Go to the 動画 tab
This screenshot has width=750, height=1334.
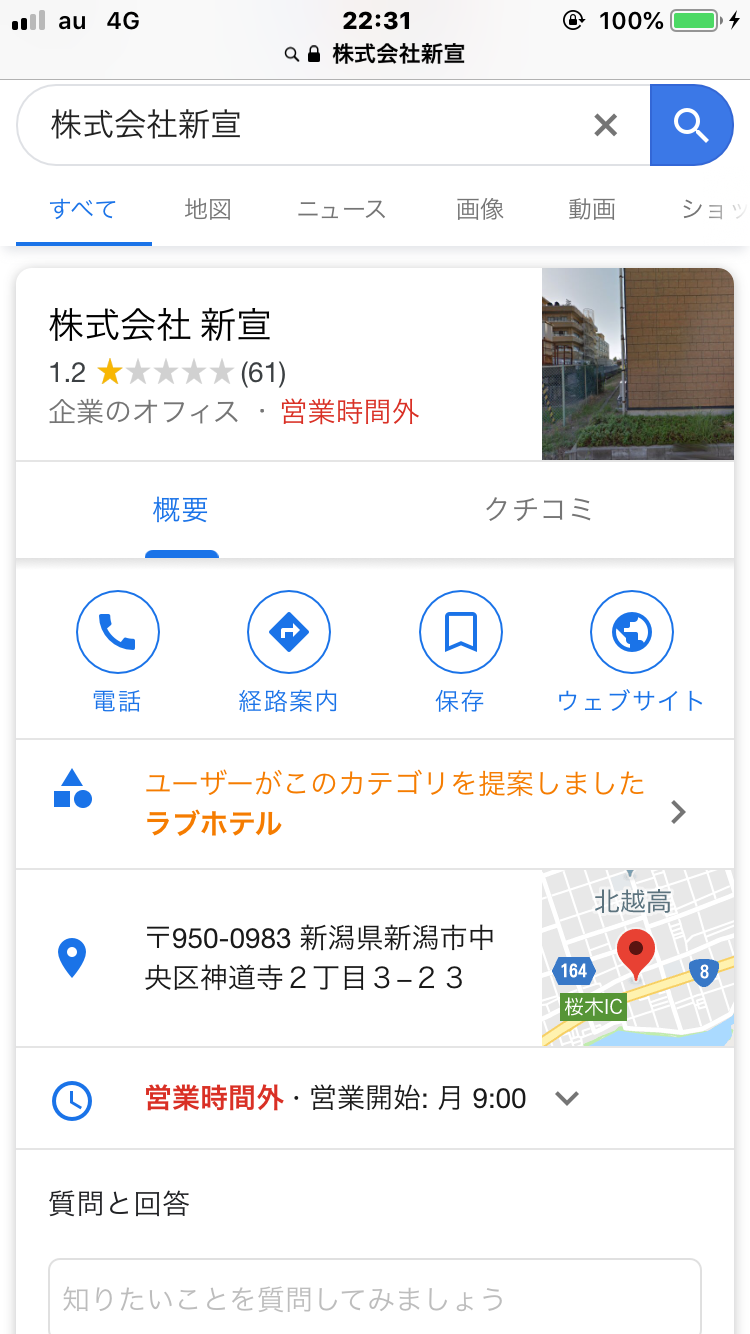point(592,209)
